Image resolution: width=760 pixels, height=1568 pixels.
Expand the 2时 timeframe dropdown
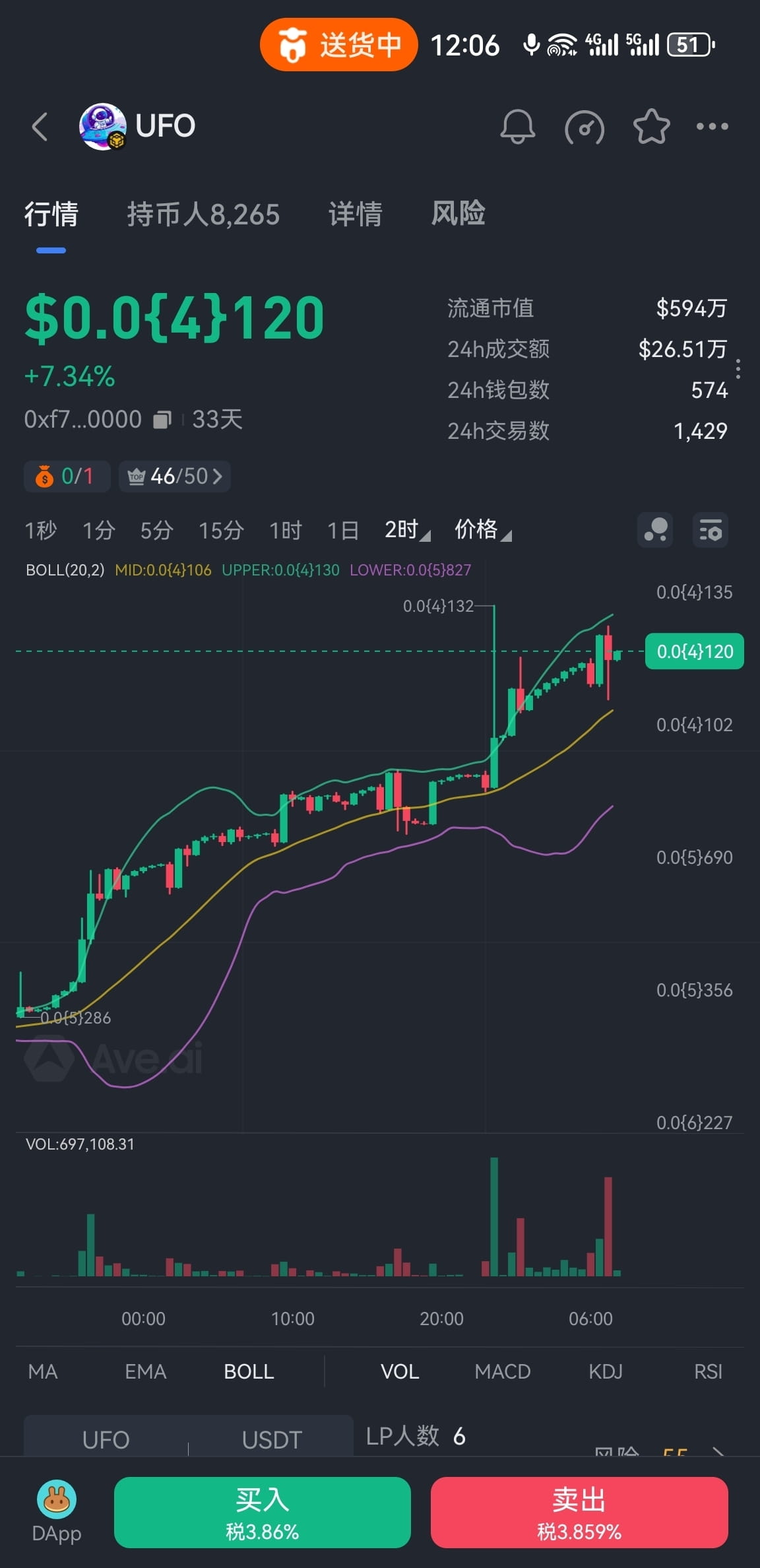pos(406,530)
